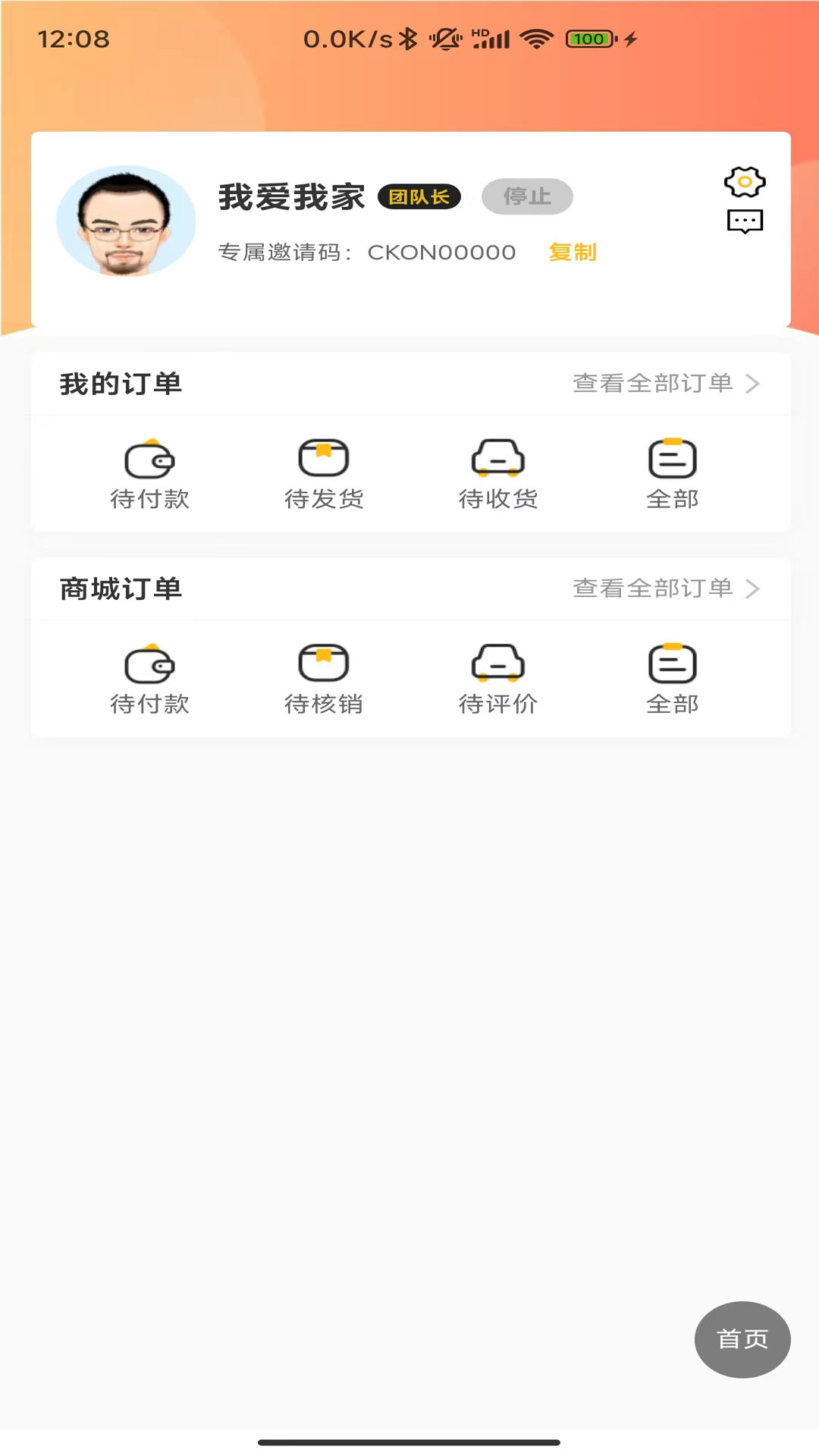819x1456 pixels.
Task: Select the 商城订单 section header
Action: (121, 588)
